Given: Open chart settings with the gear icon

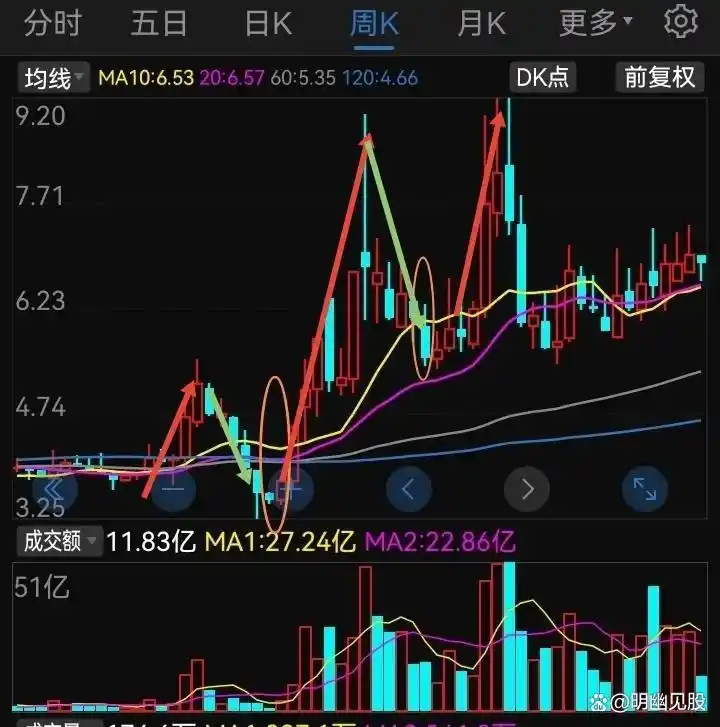Looking at the screenshot, I should click(678, 22).
